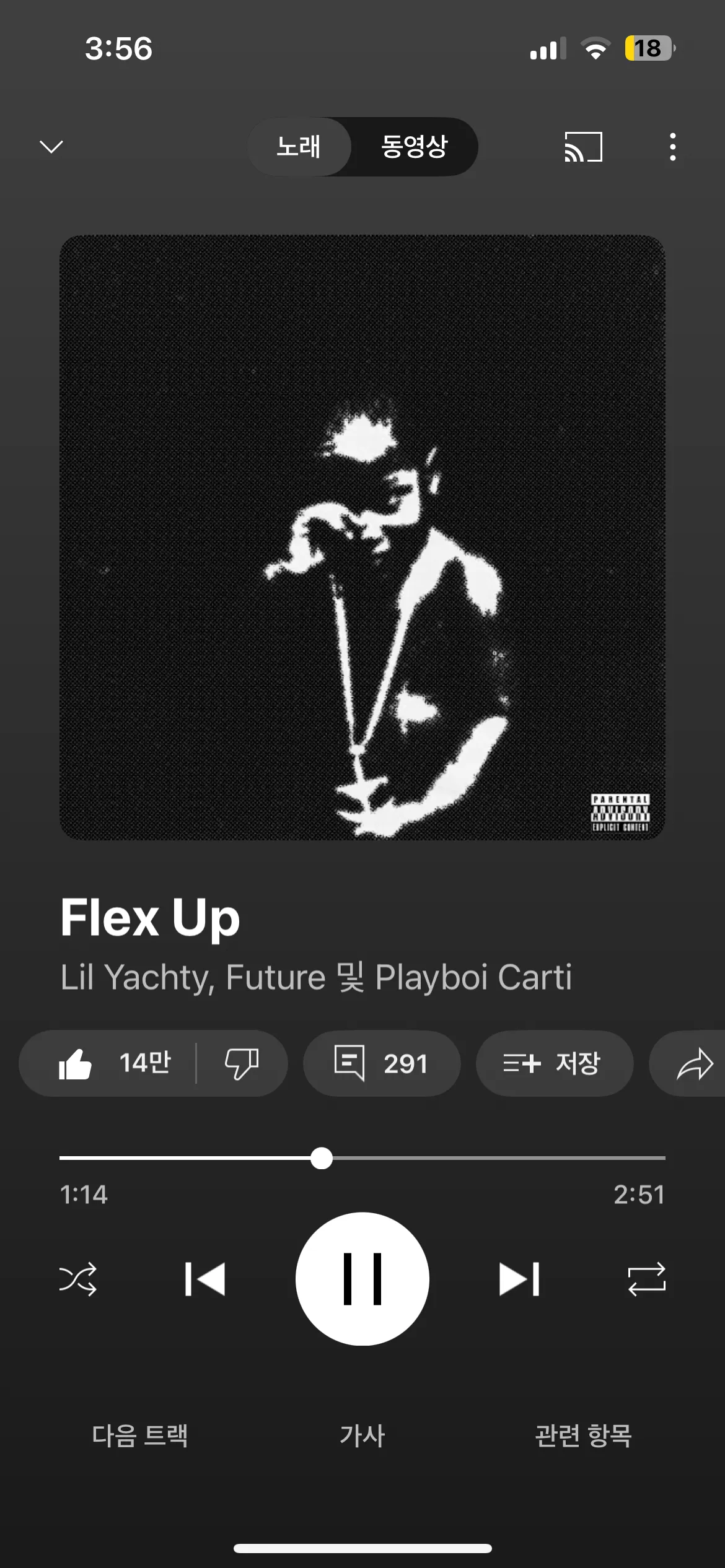The image size is (725, 1568).
Task: Toggle shuffle playback
Action: 78,1279
